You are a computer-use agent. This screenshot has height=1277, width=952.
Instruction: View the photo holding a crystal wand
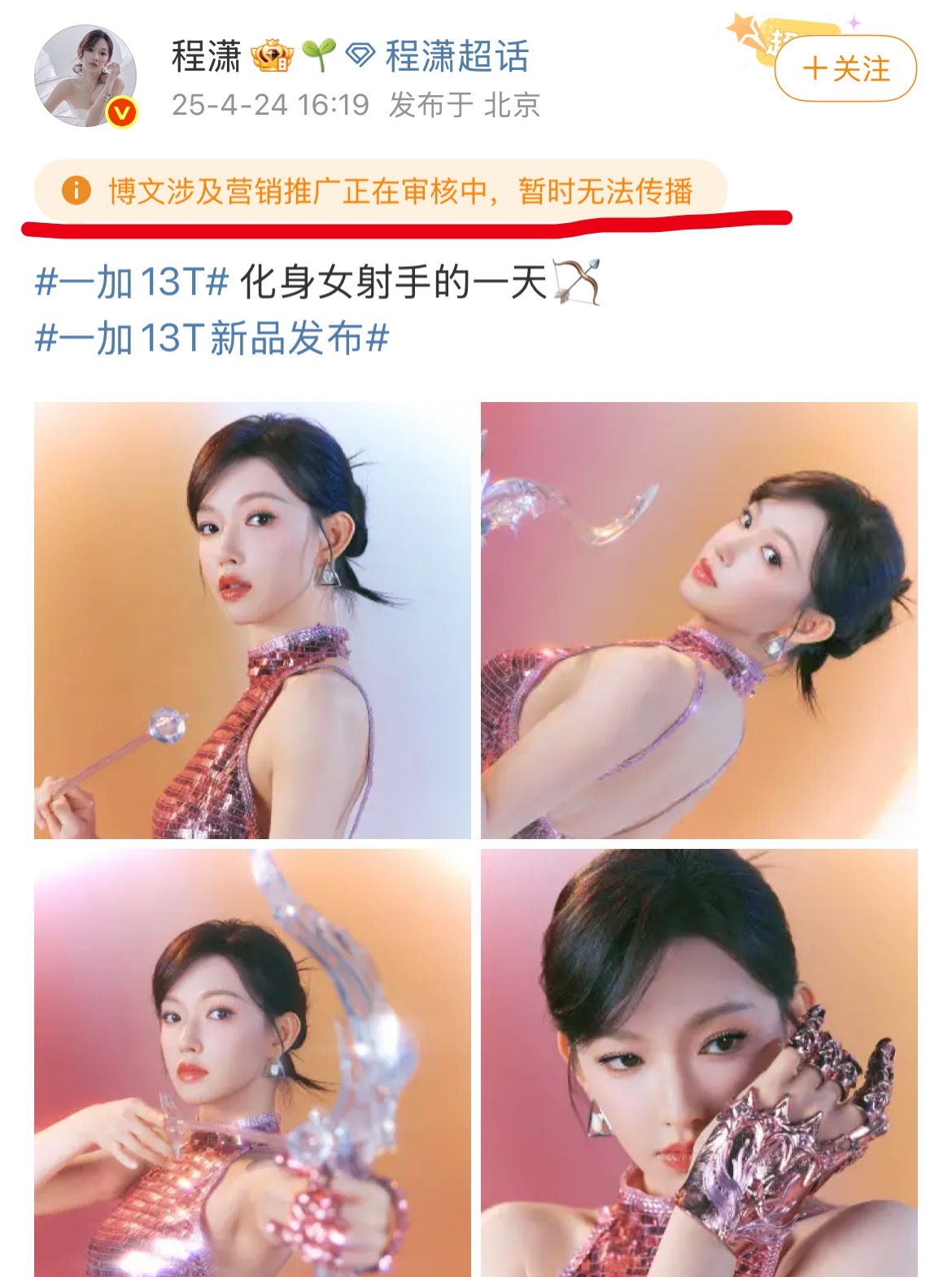(252, 620)
